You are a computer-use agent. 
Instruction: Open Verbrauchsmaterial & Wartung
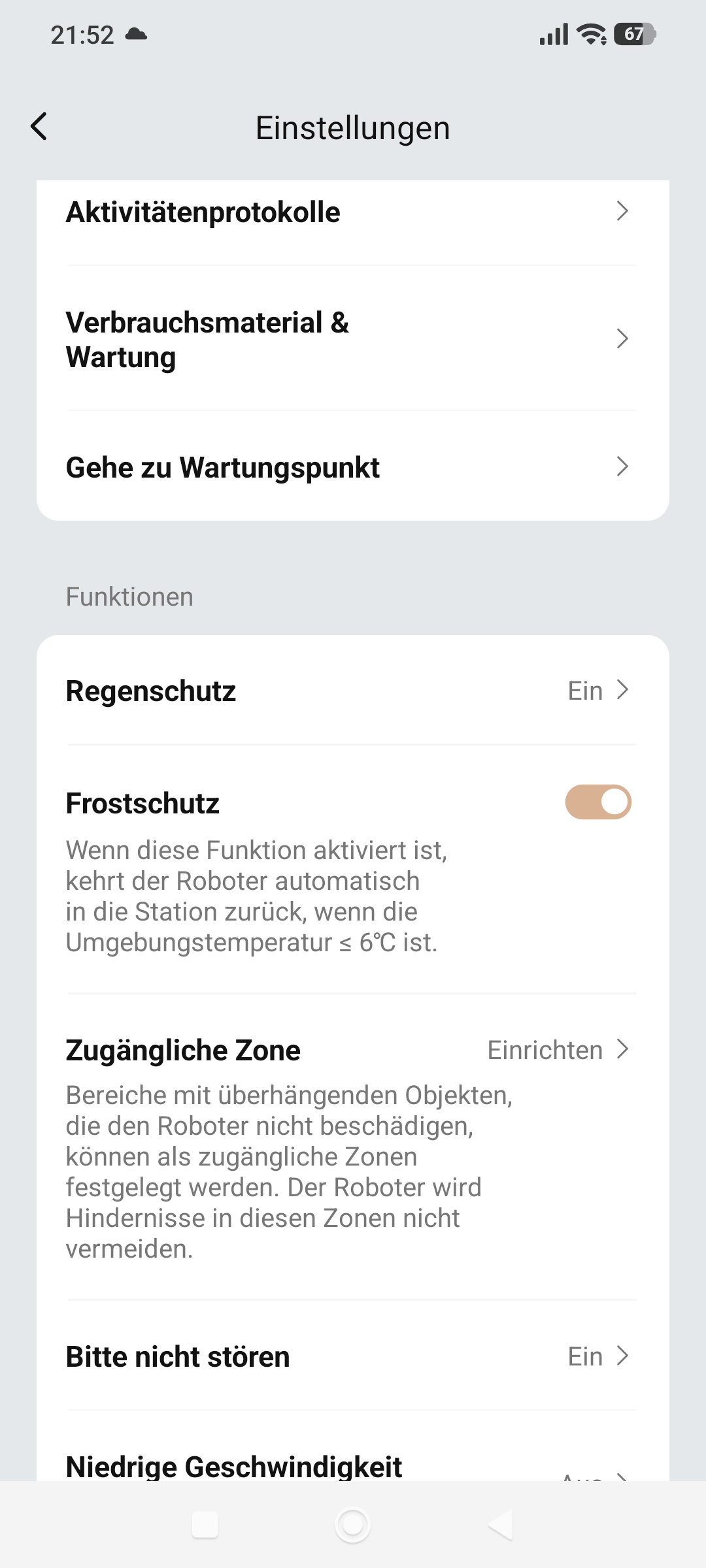tap(353, 339)
